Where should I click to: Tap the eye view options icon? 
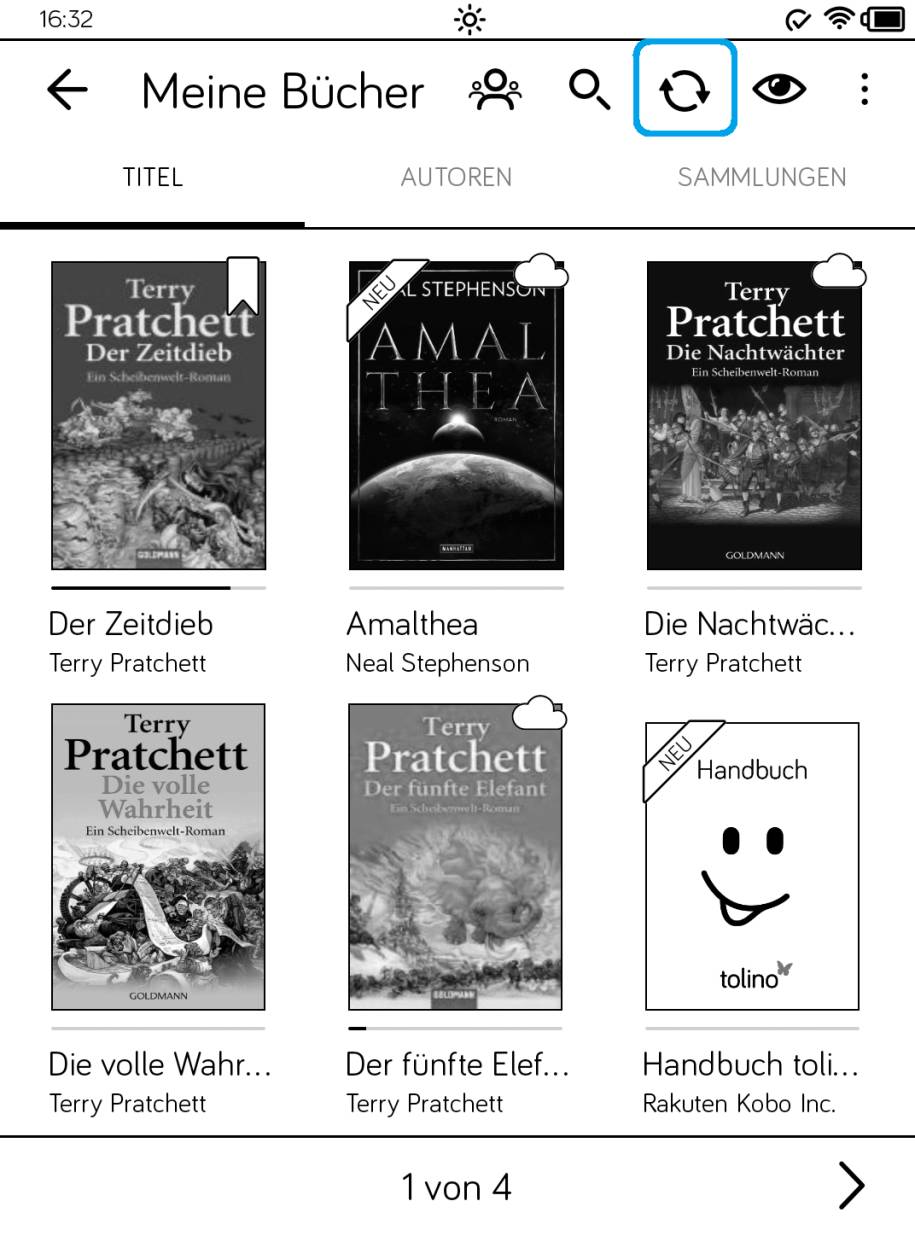point(779,91)
